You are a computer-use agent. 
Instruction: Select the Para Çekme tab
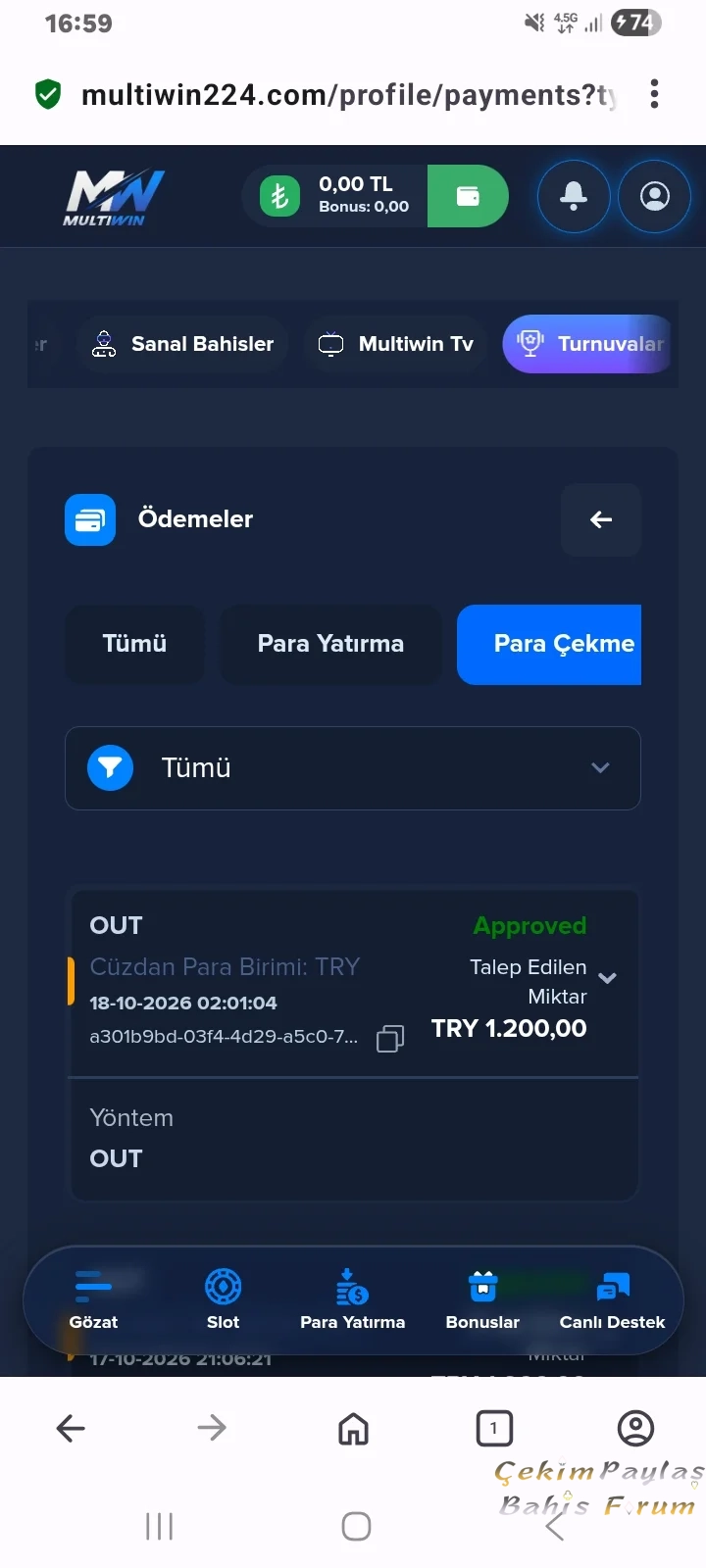(549, 644)
